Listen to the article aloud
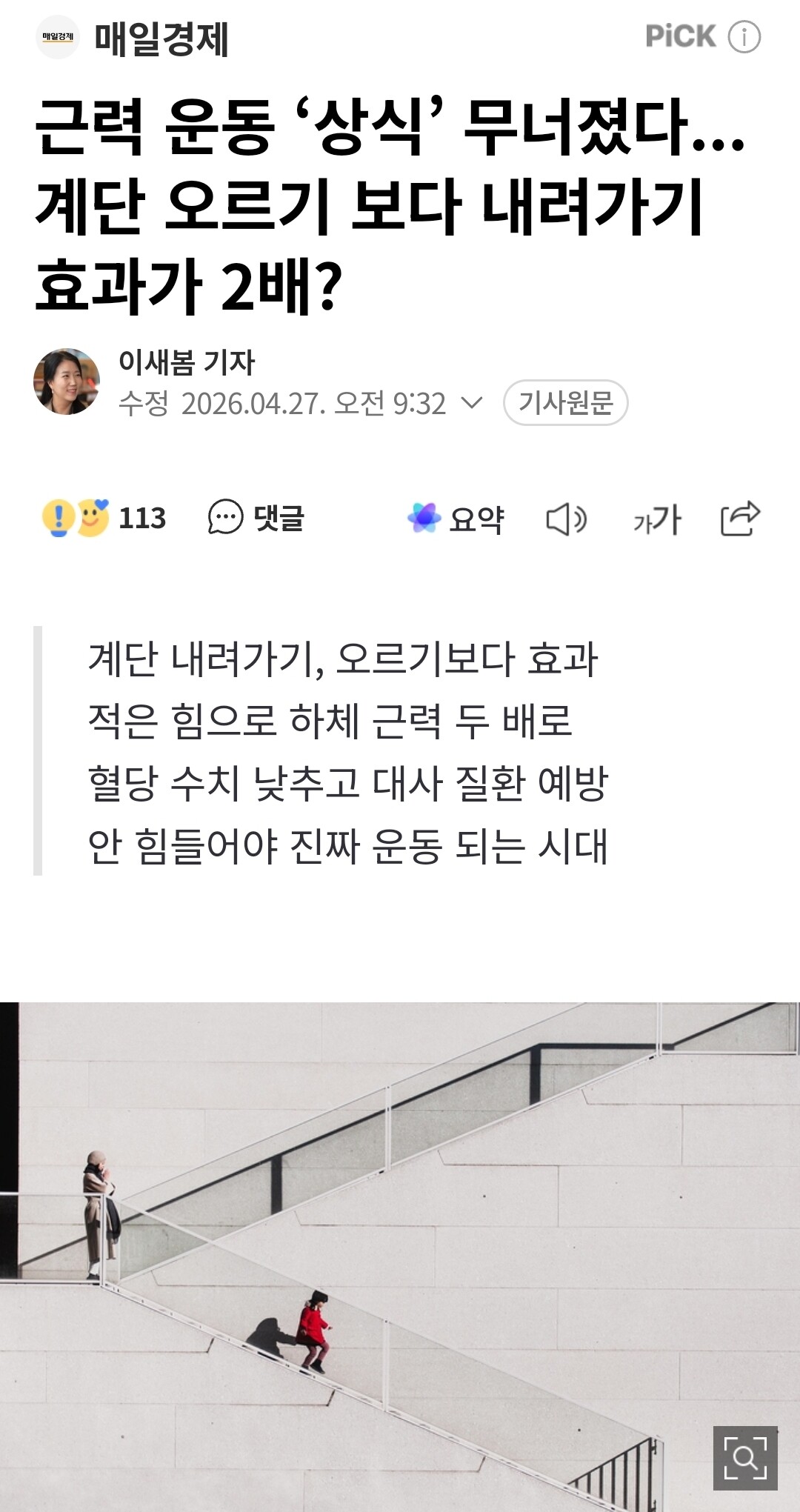Image resolution: width=800 pixels, height=1512 pixels. [x=566, y=519]
